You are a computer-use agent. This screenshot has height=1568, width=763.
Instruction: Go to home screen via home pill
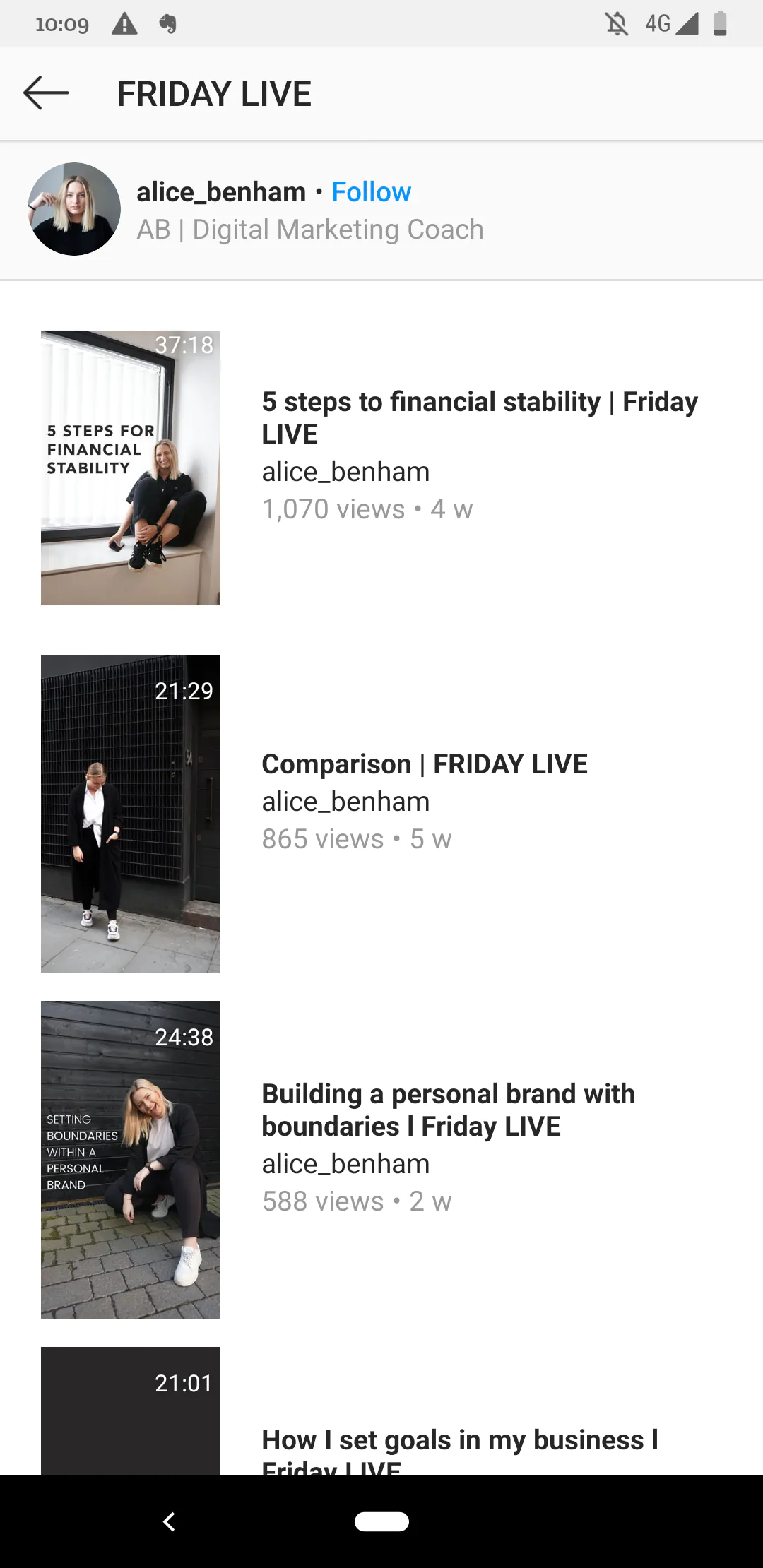381,1521
